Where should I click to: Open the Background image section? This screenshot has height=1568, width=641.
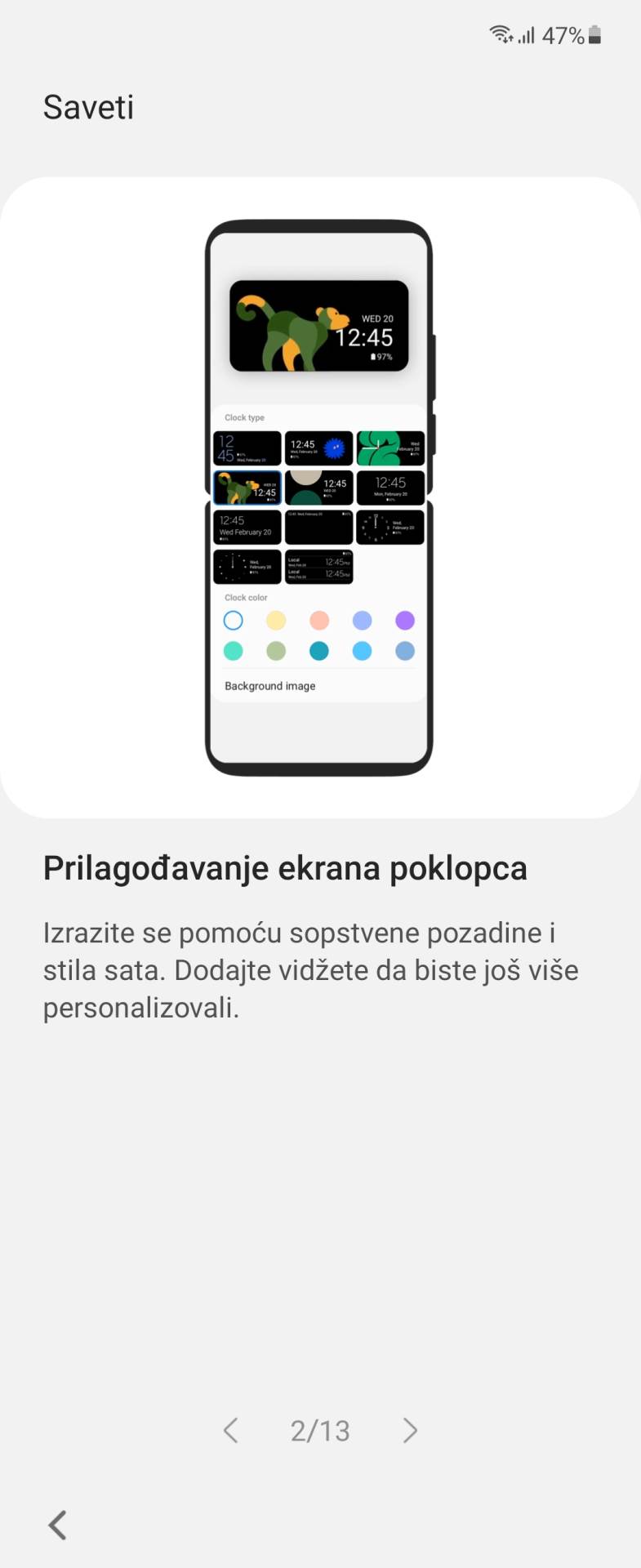click(270, 686)
